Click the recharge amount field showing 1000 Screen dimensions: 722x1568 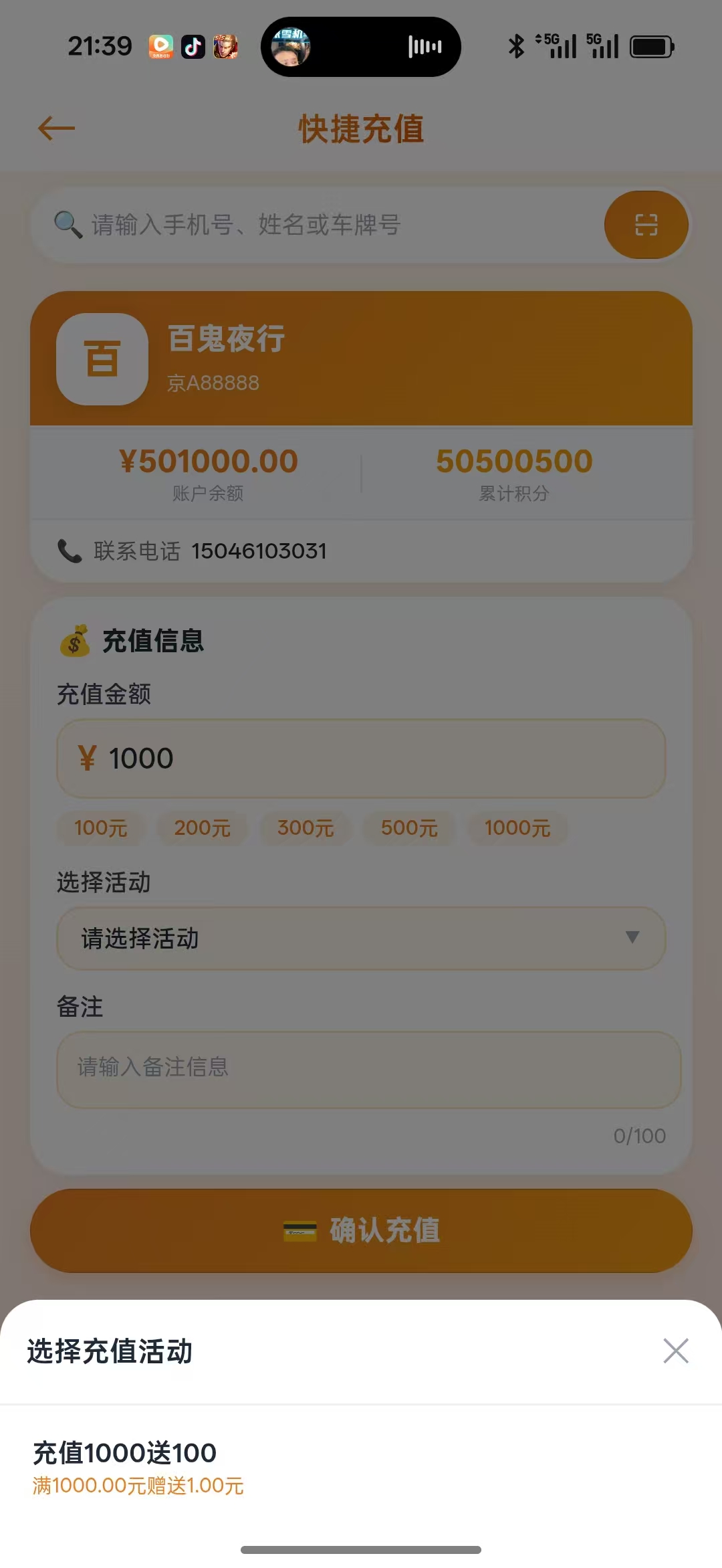point(361,758)
